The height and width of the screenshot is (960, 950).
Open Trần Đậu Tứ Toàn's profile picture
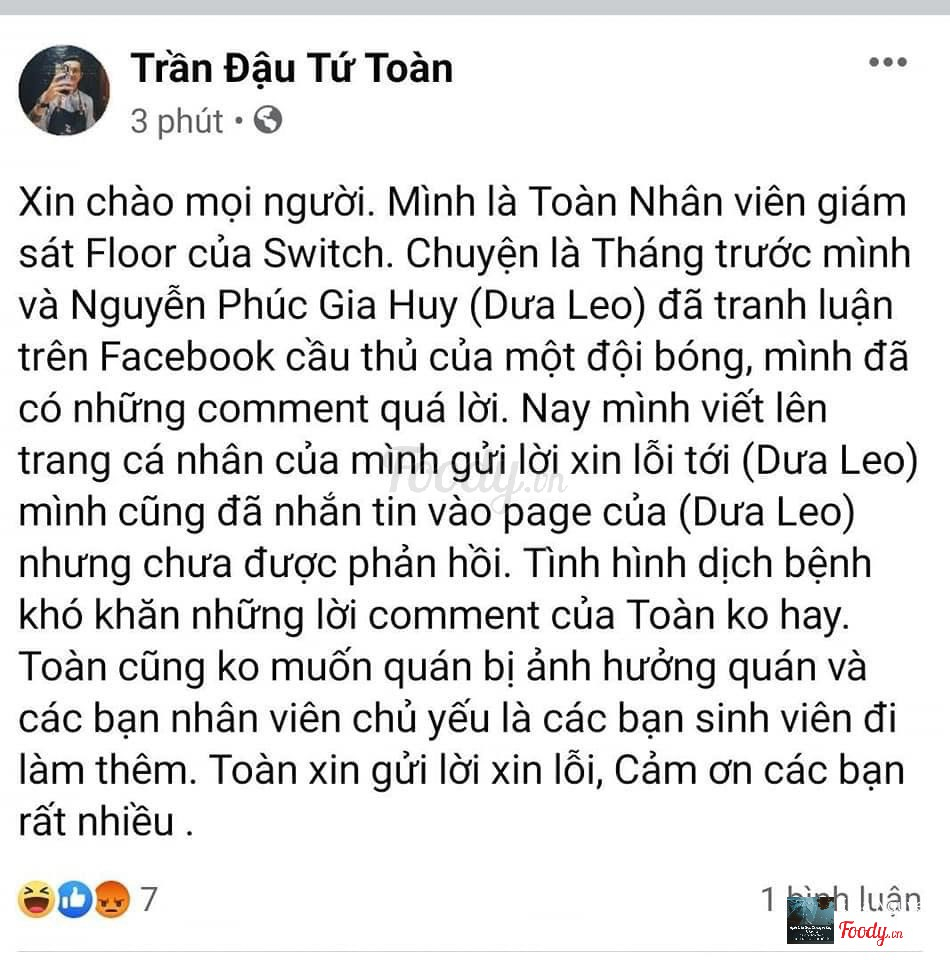(x=63, y=90)
